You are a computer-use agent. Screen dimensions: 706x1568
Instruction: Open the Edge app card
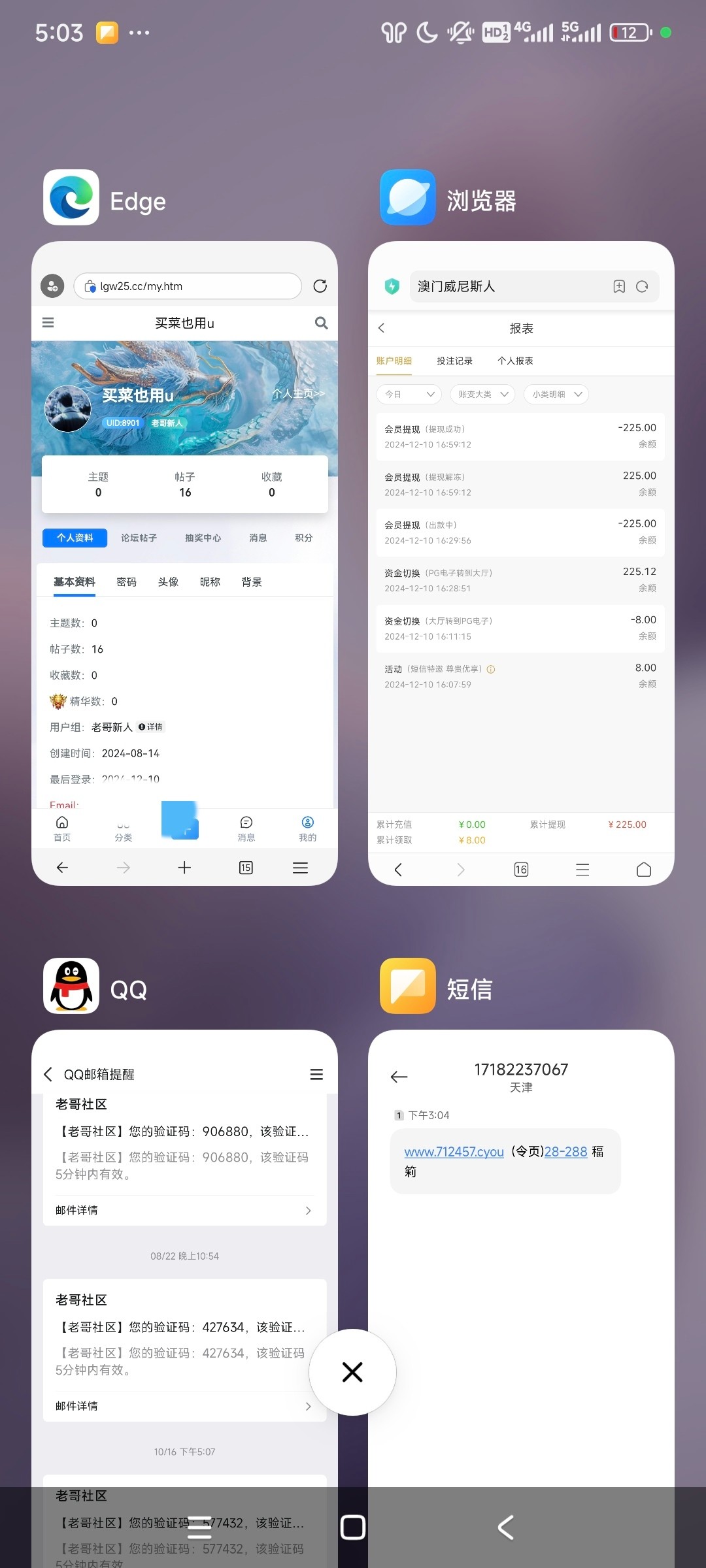pos(184,562)
